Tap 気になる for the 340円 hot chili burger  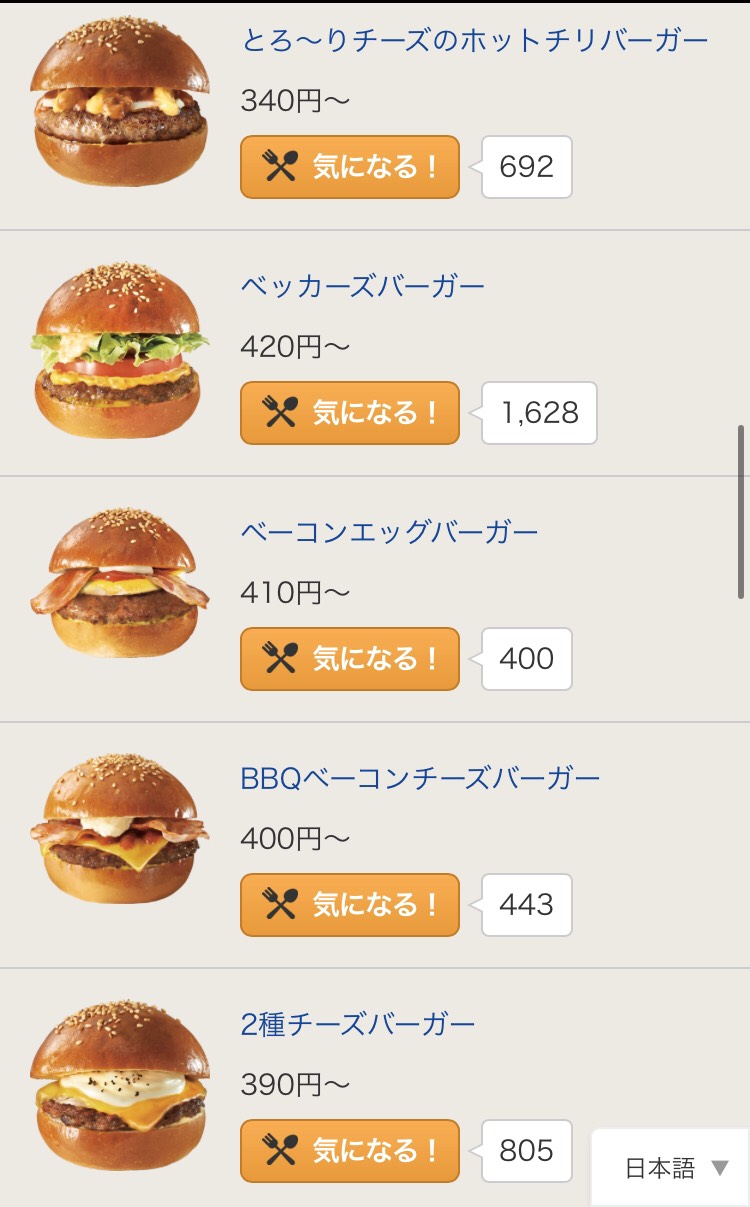coord(350,167)
